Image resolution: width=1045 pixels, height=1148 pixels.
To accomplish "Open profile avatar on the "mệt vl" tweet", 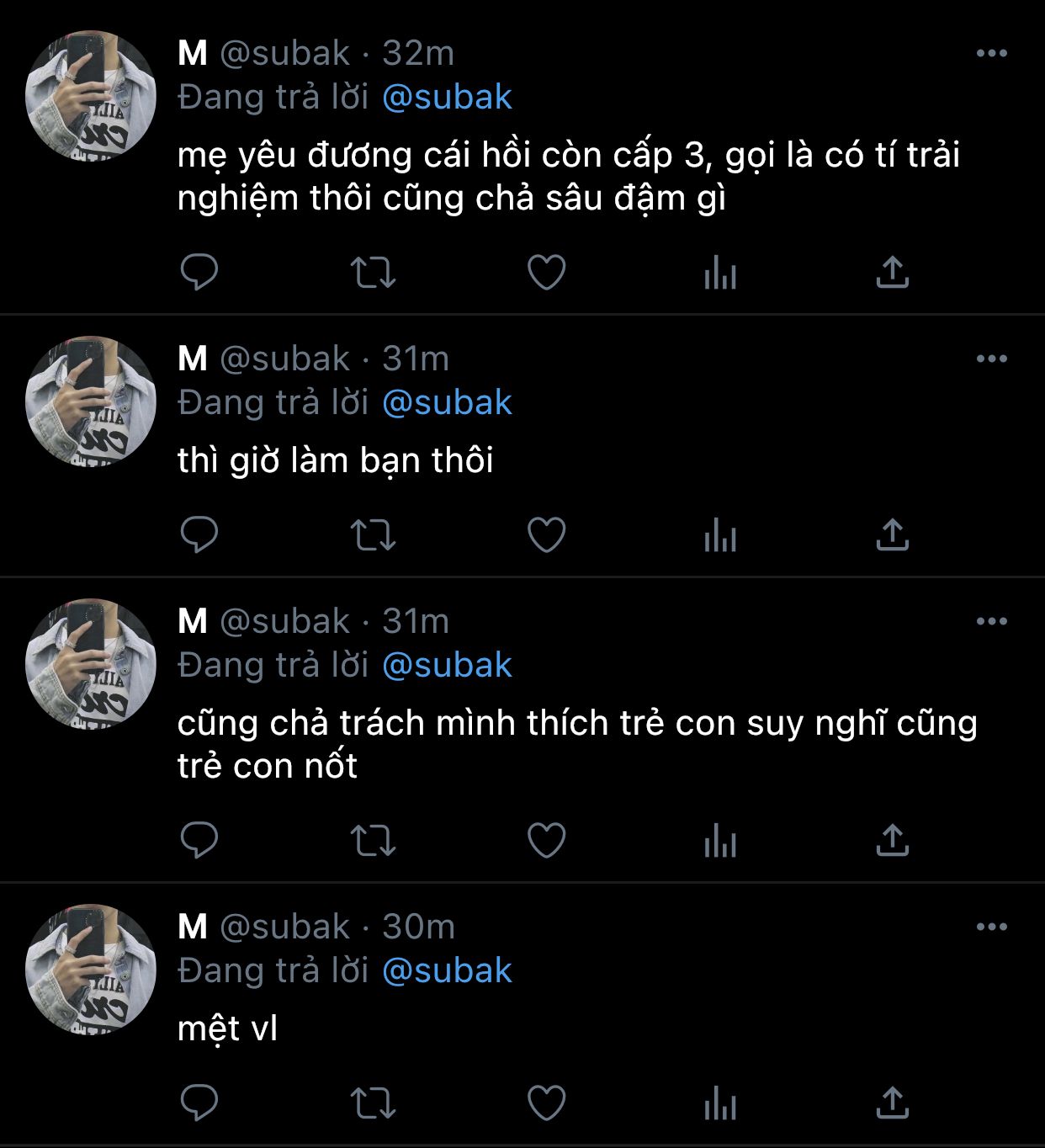I will click(91, 970).
